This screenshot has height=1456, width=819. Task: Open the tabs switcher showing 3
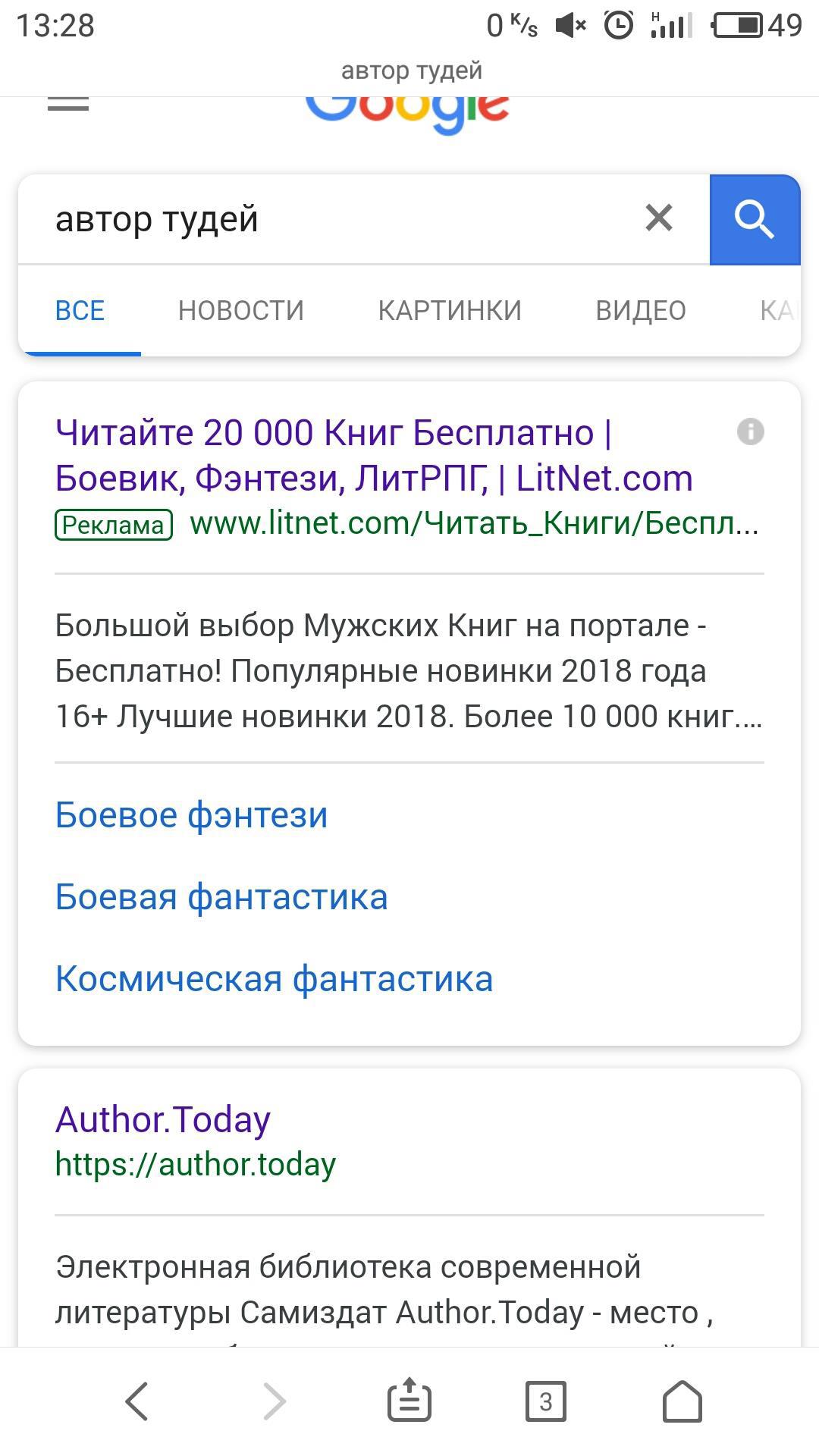pyautogui.click(x=546, y=1401)
